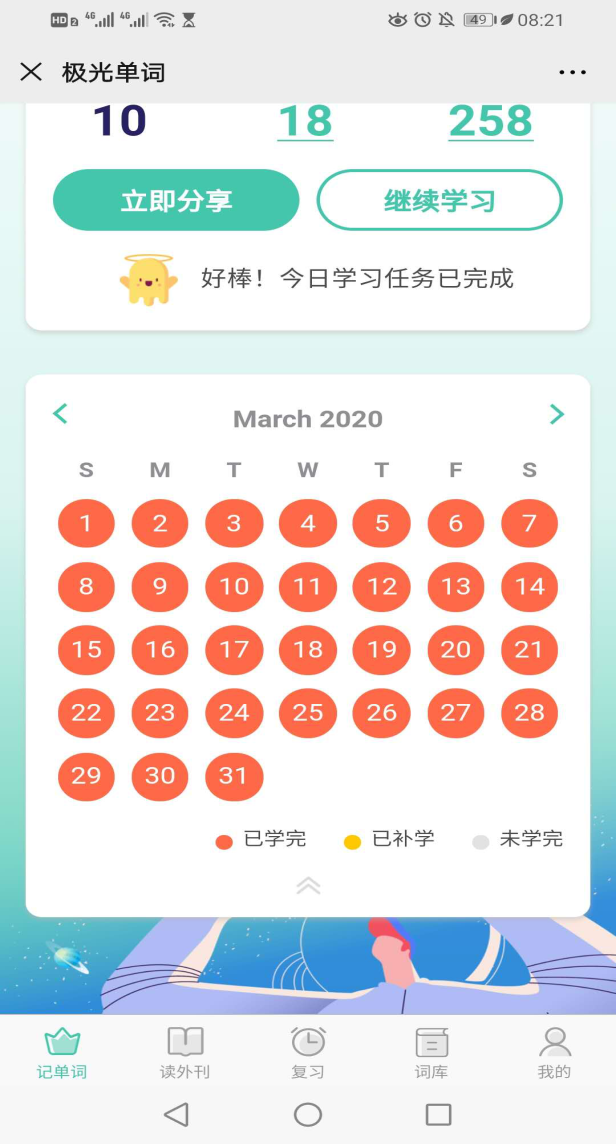Switch to the 记单词 tab
Viewport: 616px width, 1144px height.
click(62, 1053)
